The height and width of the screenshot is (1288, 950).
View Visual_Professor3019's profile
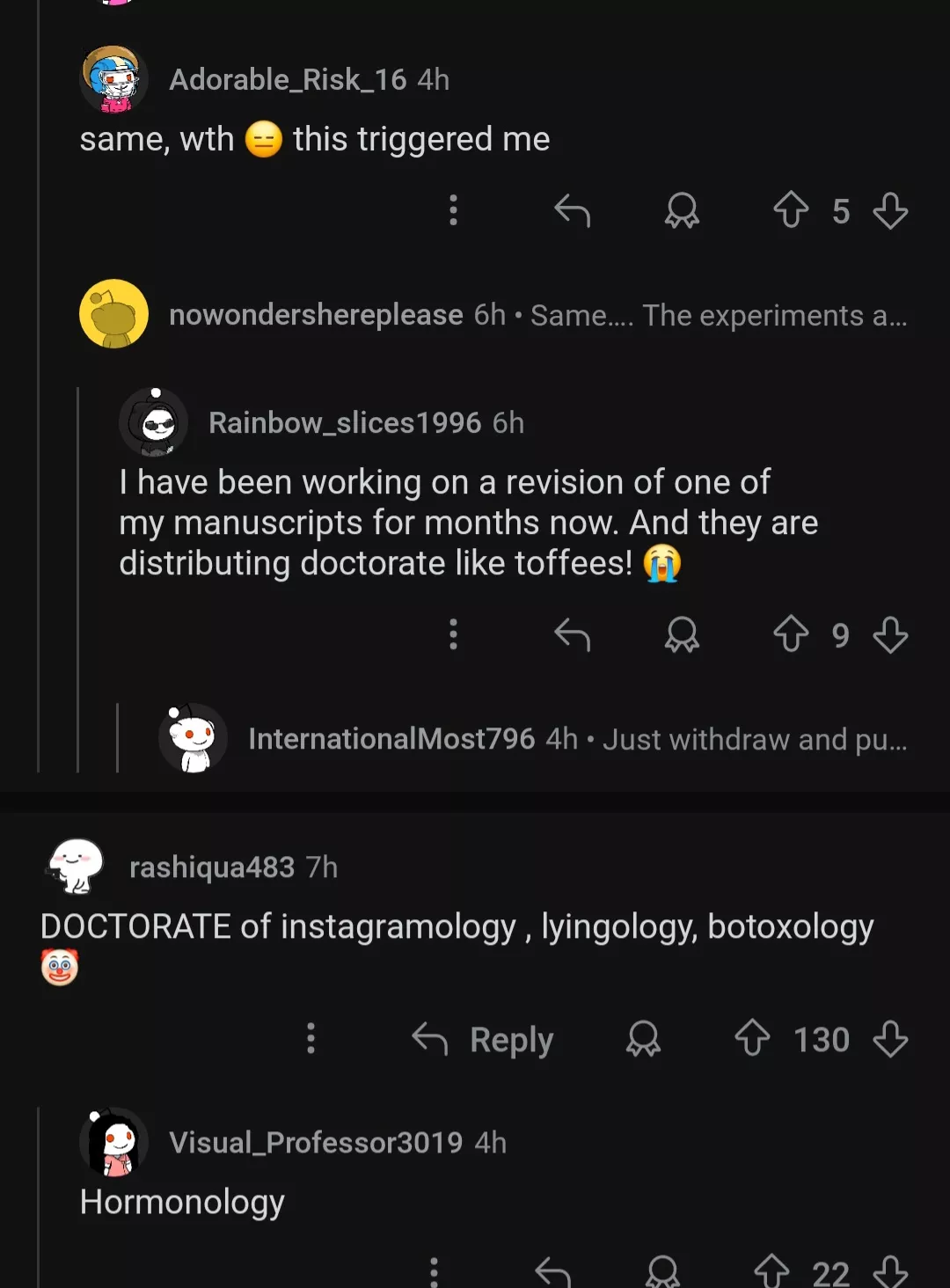[315, 1143]
